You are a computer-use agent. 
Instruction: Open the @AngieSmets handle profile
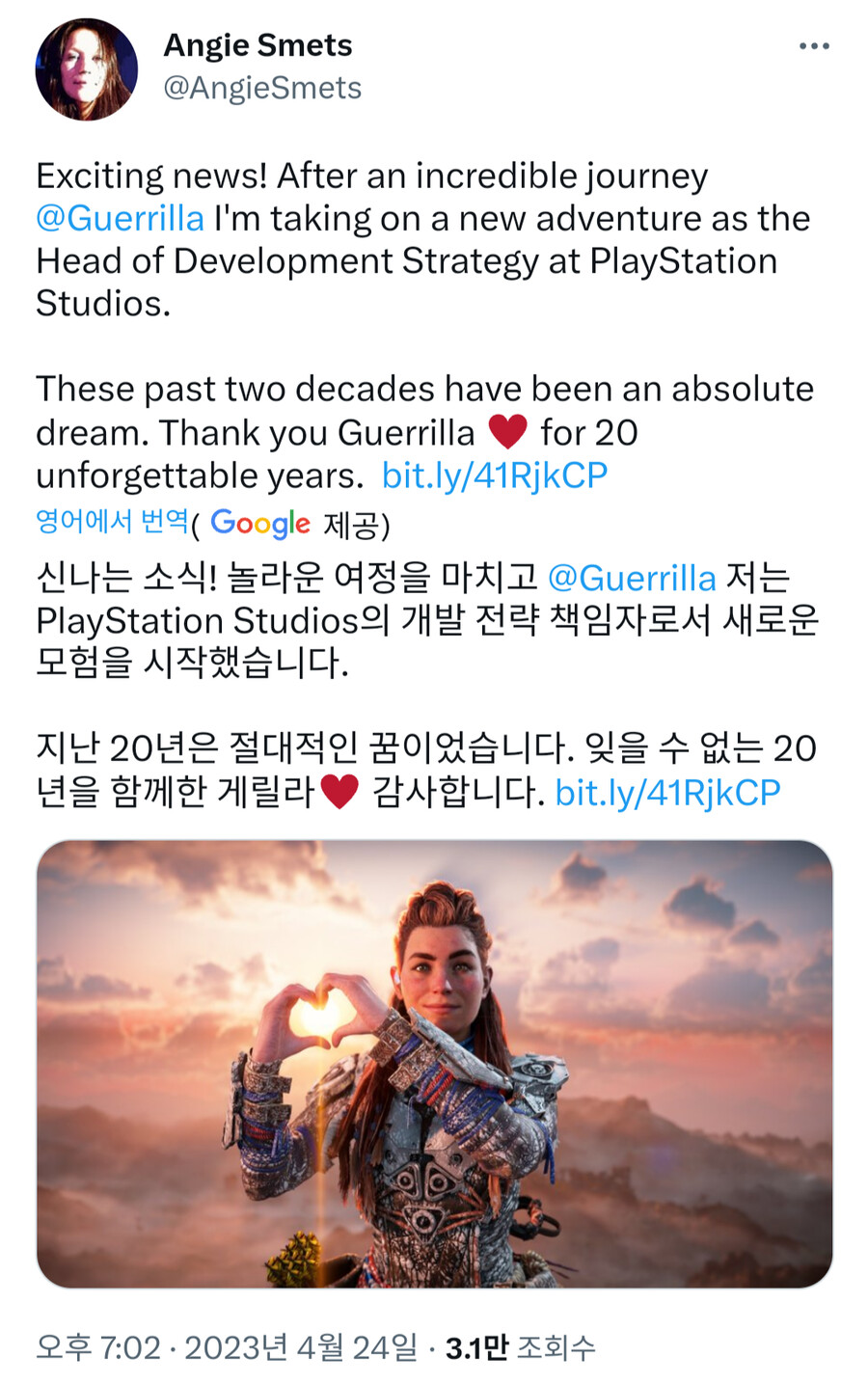tap(262, 88)
